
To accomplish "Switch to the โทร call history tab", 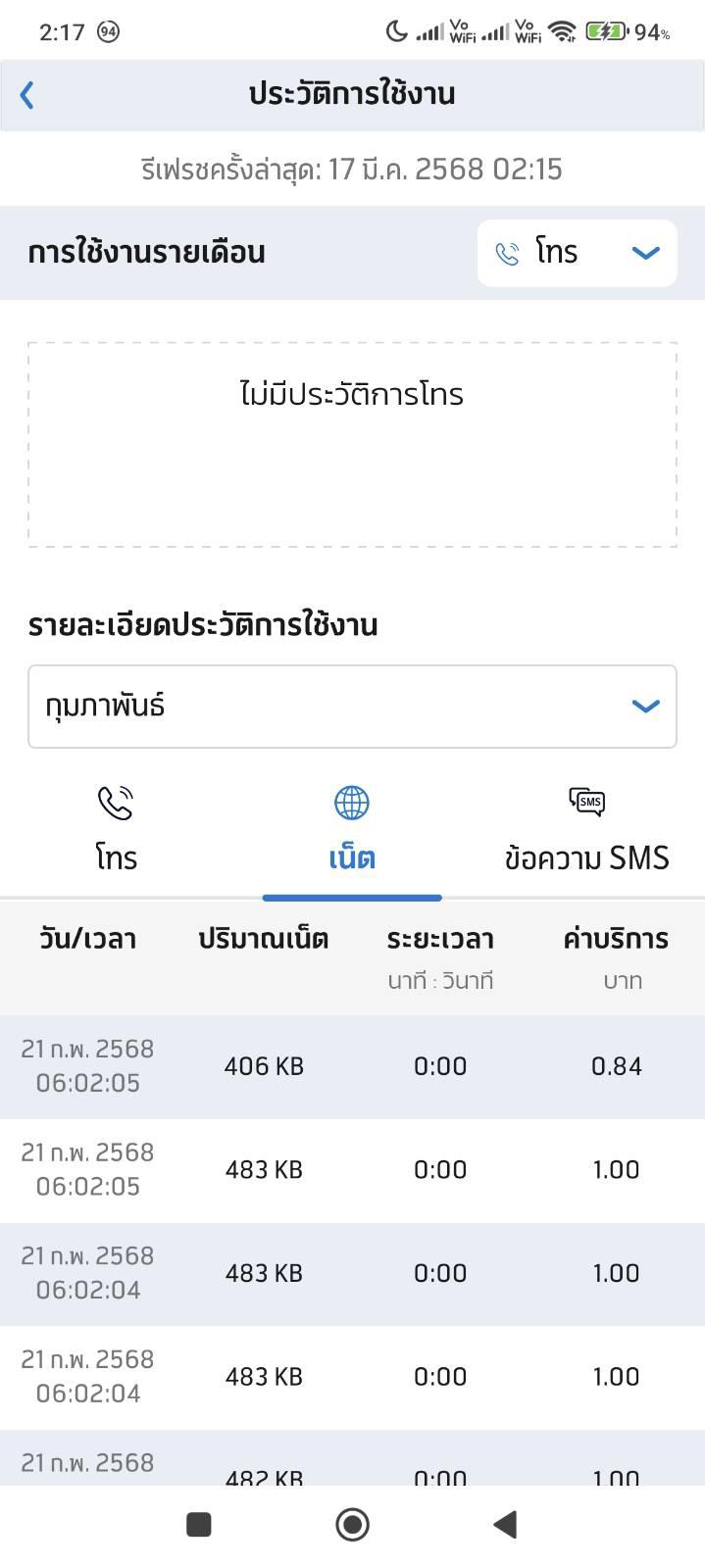I will 117,830.
